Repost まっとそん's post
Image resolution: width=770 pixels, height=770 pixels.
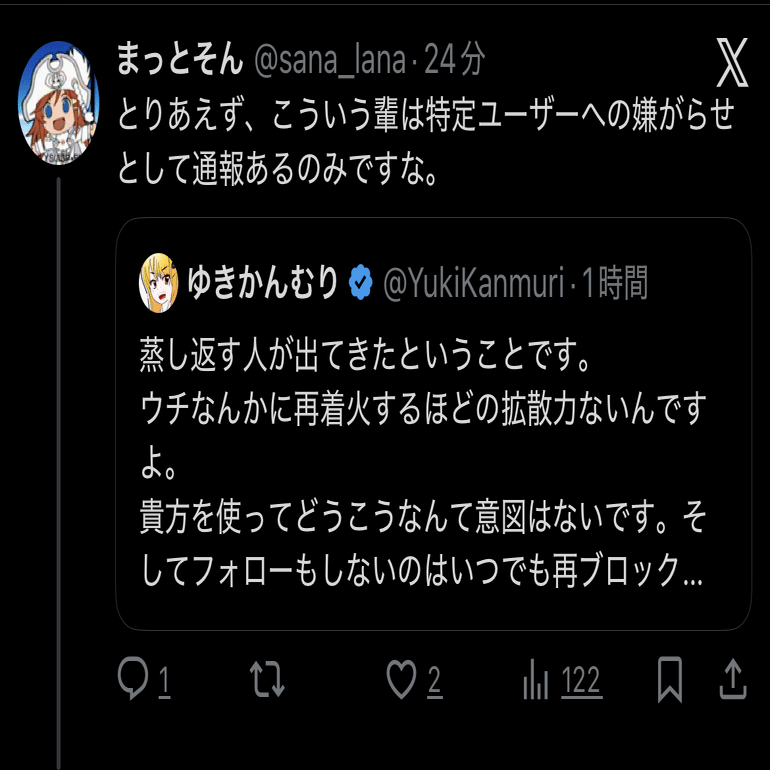click(x=267, y=681)
